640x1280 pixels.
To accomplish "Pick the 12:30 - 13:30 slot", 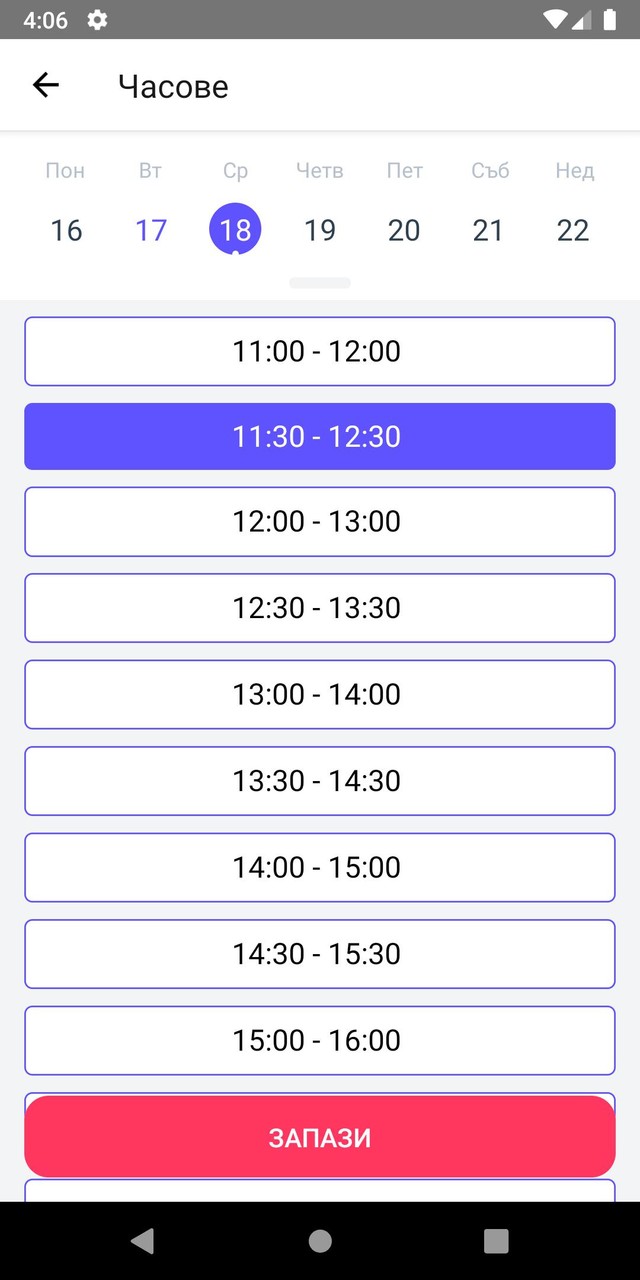I will (319, 607).
